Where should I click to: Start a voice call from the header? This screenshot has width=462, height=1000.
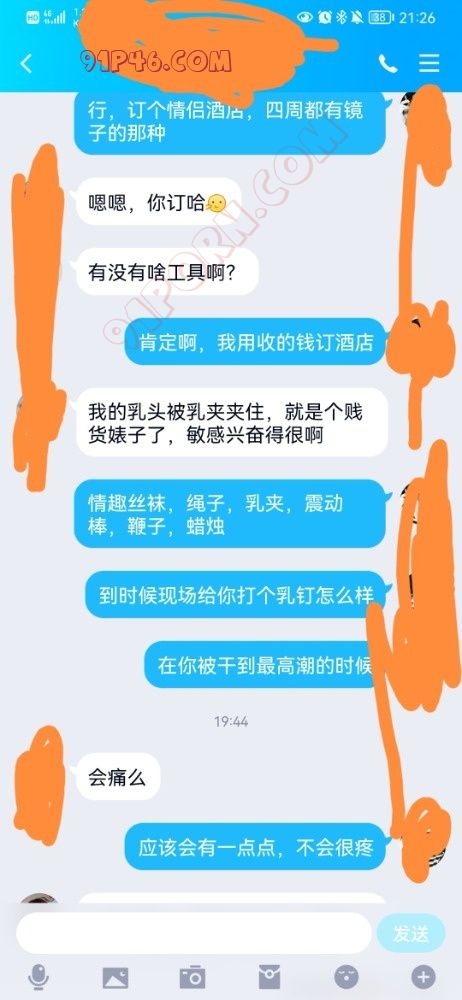[387, 62]
